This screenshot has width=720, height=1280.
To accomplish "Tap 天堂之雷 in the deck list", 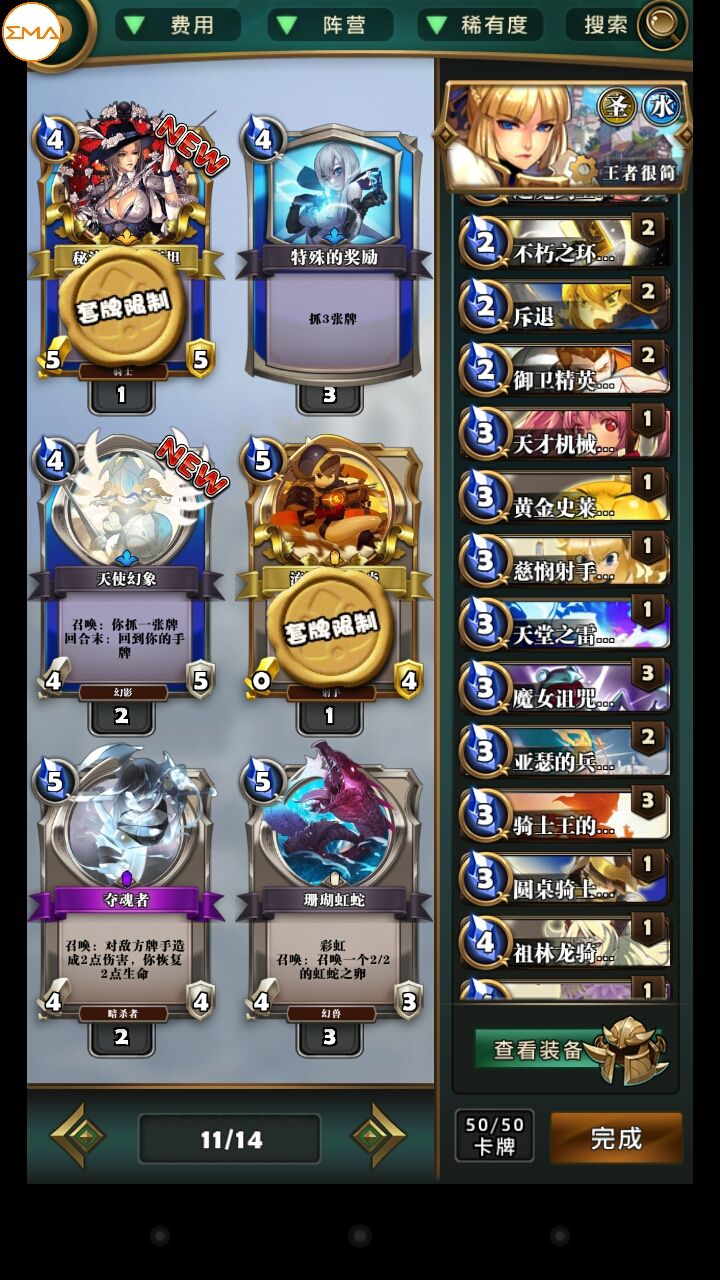I will [x=565, y=624].
